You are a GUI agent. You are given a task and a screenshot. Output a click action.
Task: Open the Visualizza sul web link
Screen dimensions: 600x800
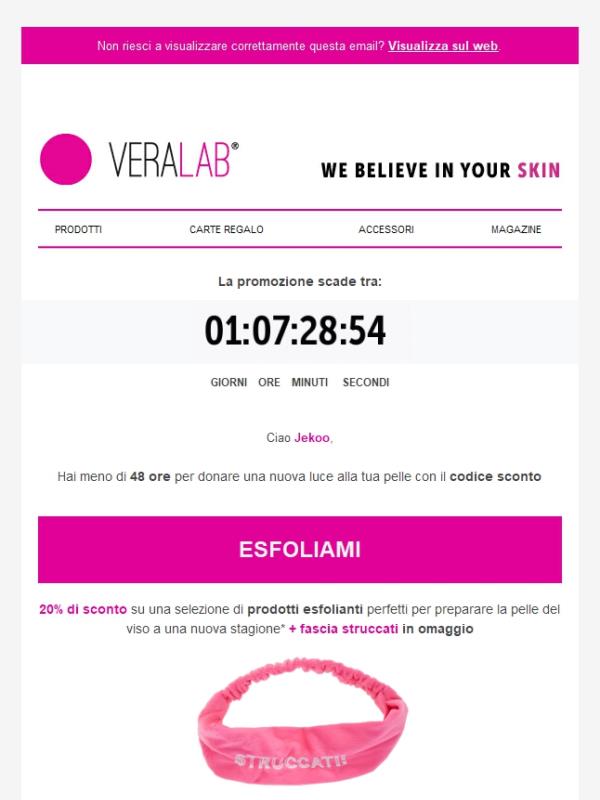(x=443, y=46)
